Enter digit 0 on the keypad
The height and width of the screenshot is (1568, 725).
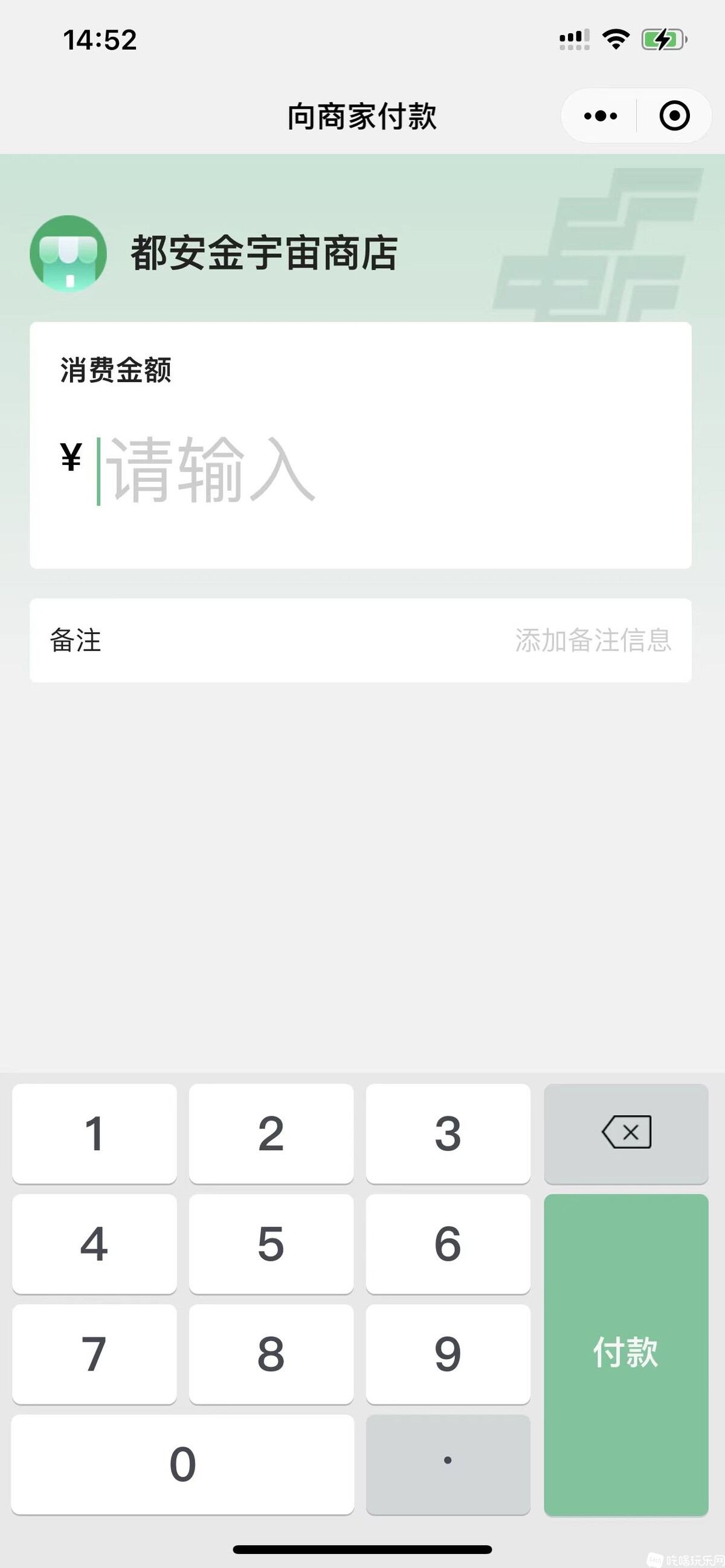183,1464
